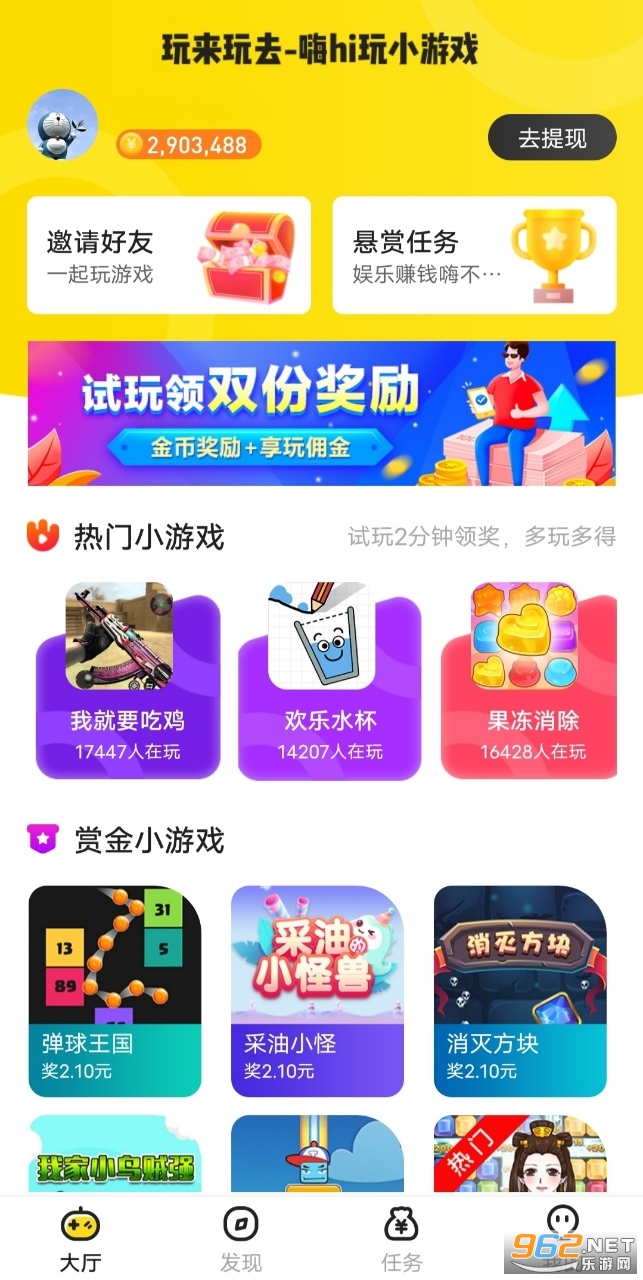Viewport: 643px width, 1280px height.
Task: Select the 采油小怪 bounty game
Action: pos(317,991)
